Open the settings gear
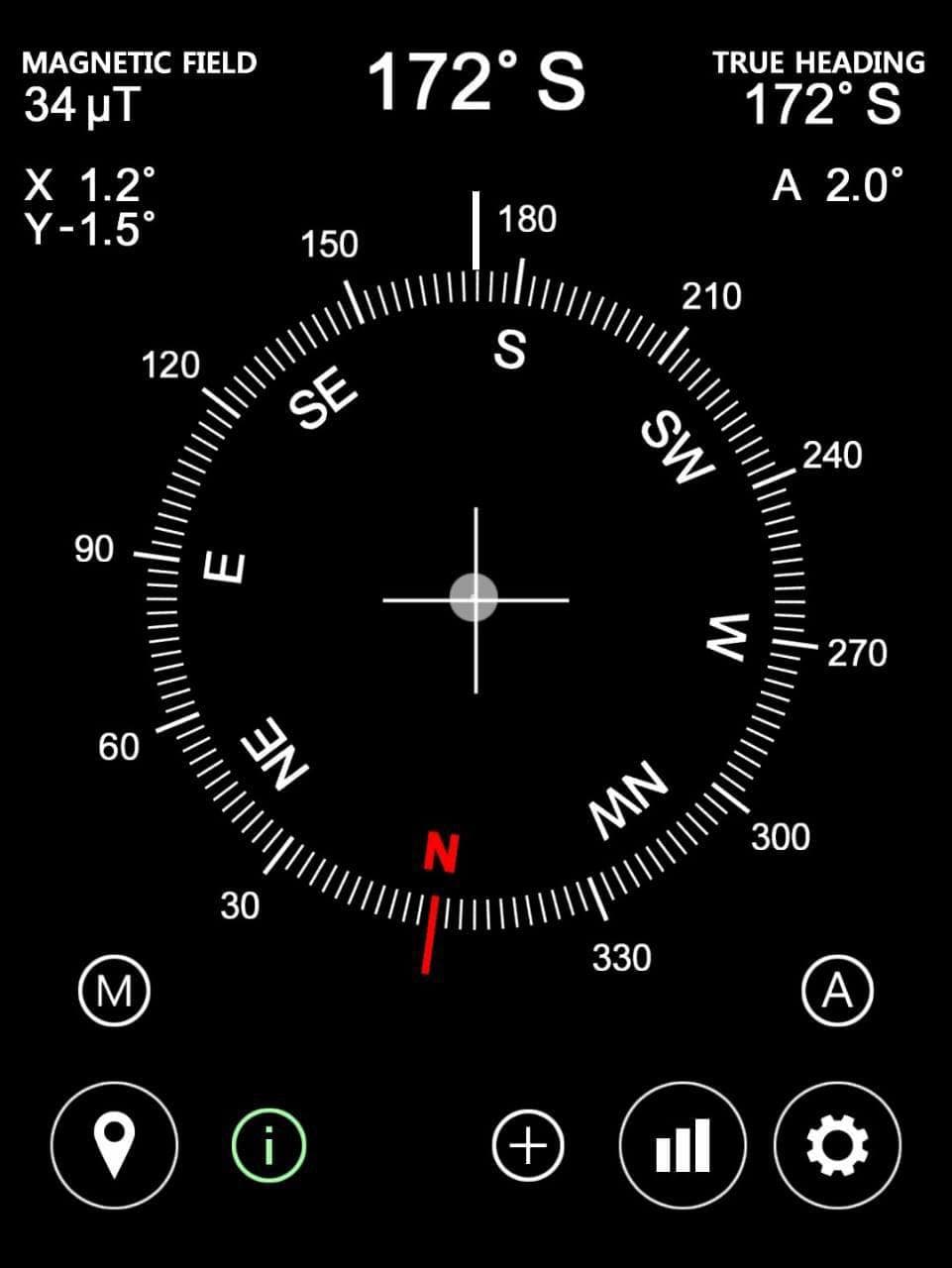Viewport: 952px width, 1268px height. pos(837,1144)
